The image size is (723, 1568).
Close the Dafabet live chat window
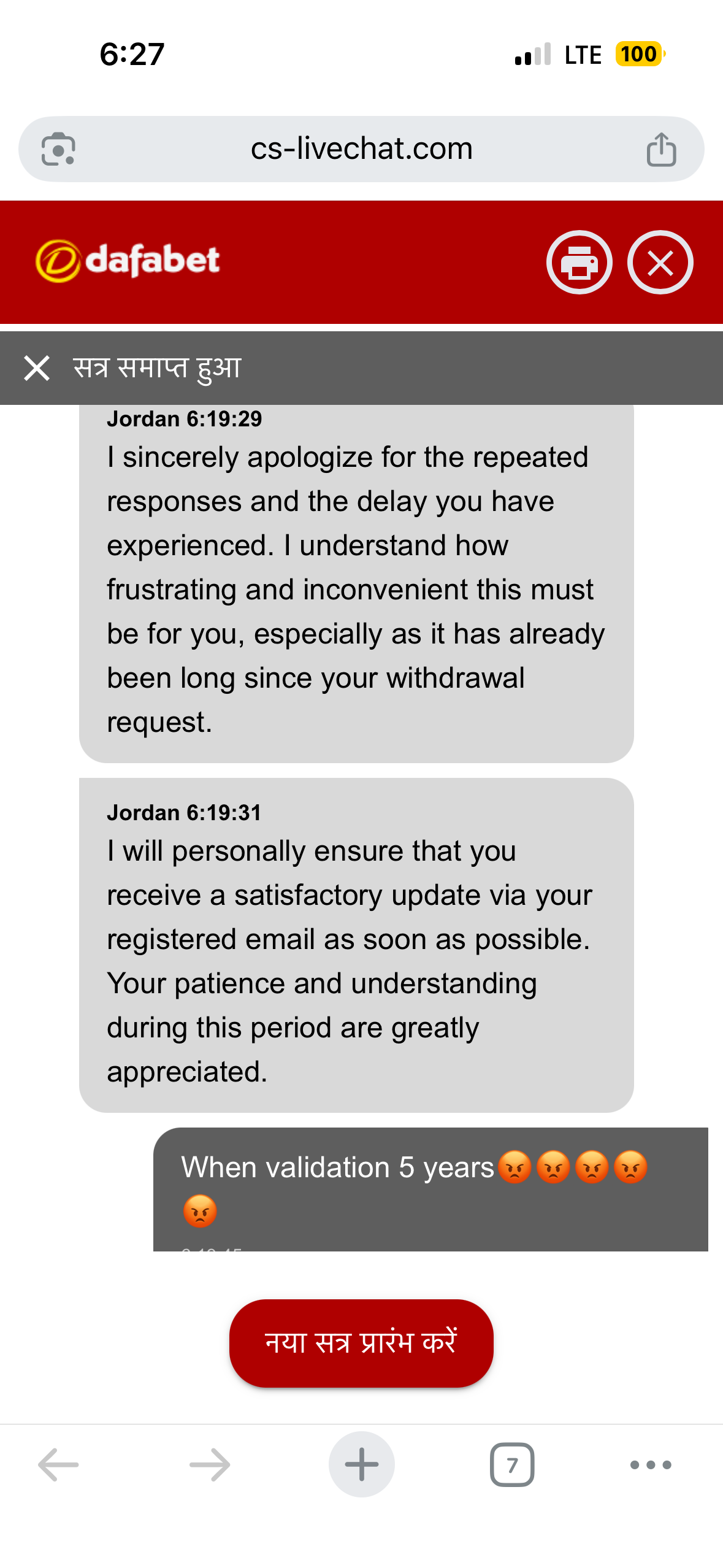pyautogui.click(x=660, y=263)
